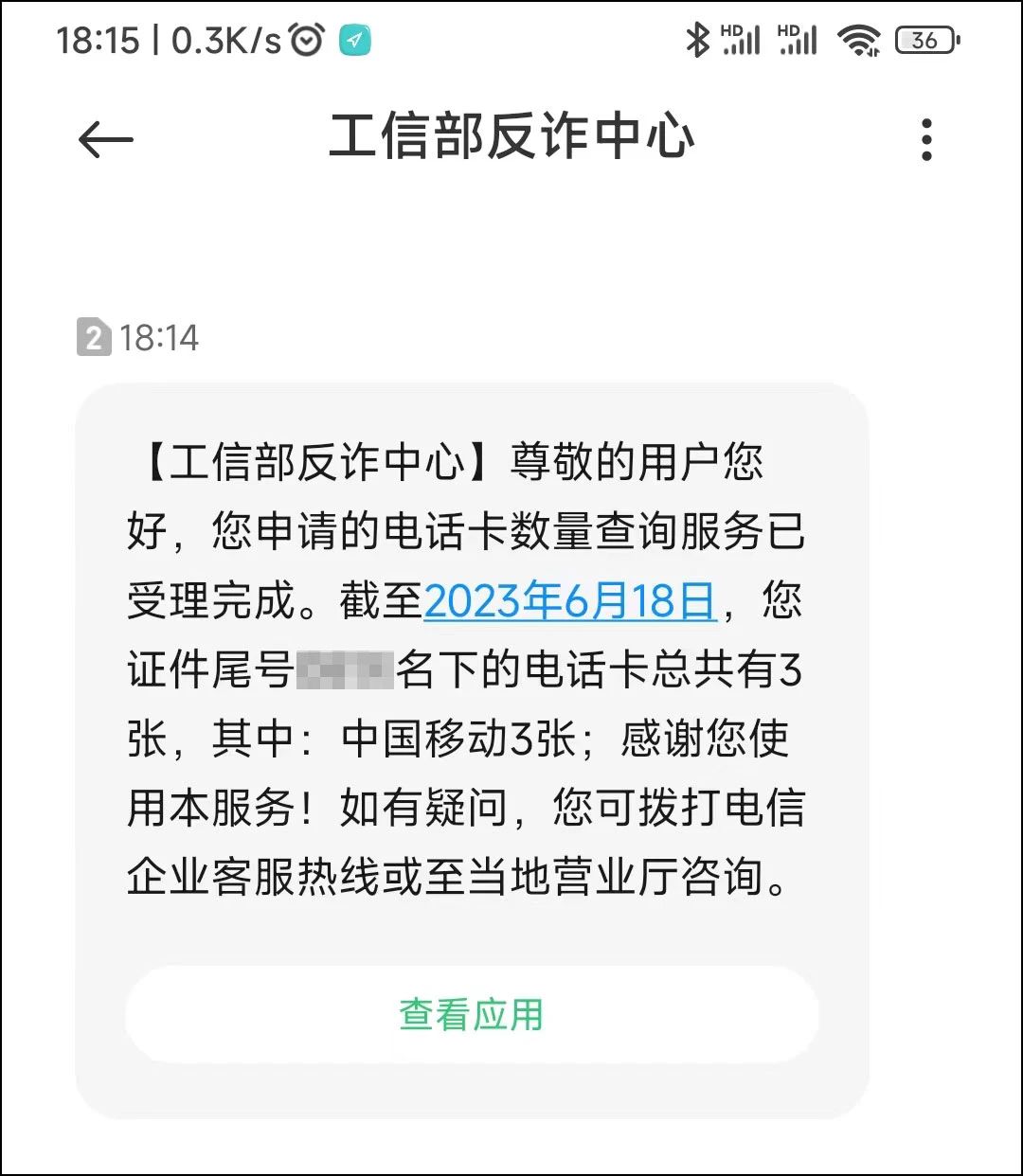
Task: Tap the teal location sharing icon
Action: [x=354, y=40]
